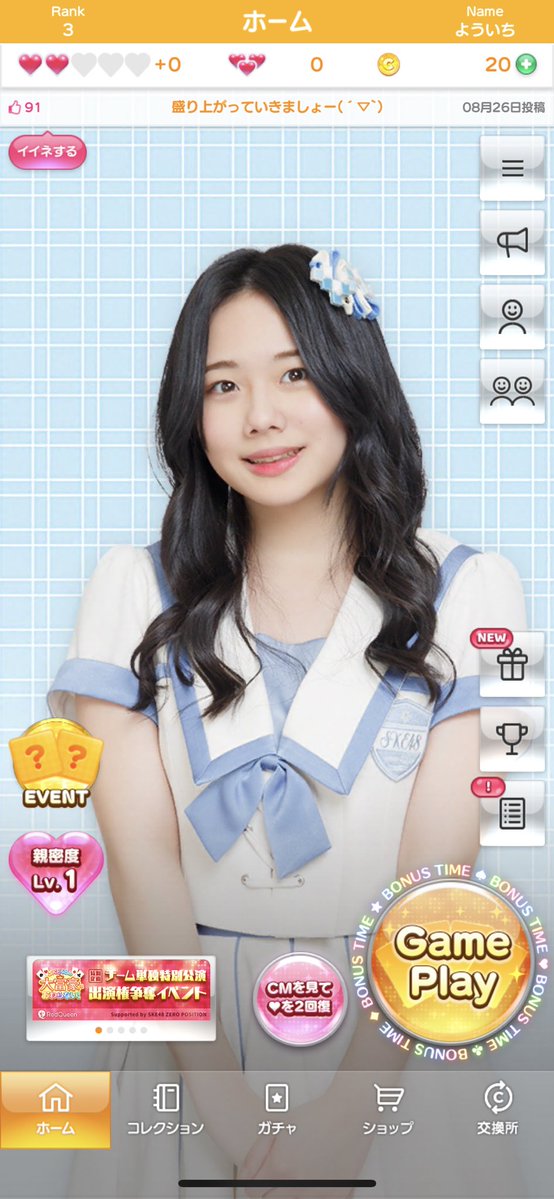Open the single-person profile button
Image resolution: width=554 pixels, height=1199 pixels.
[513, 317]
